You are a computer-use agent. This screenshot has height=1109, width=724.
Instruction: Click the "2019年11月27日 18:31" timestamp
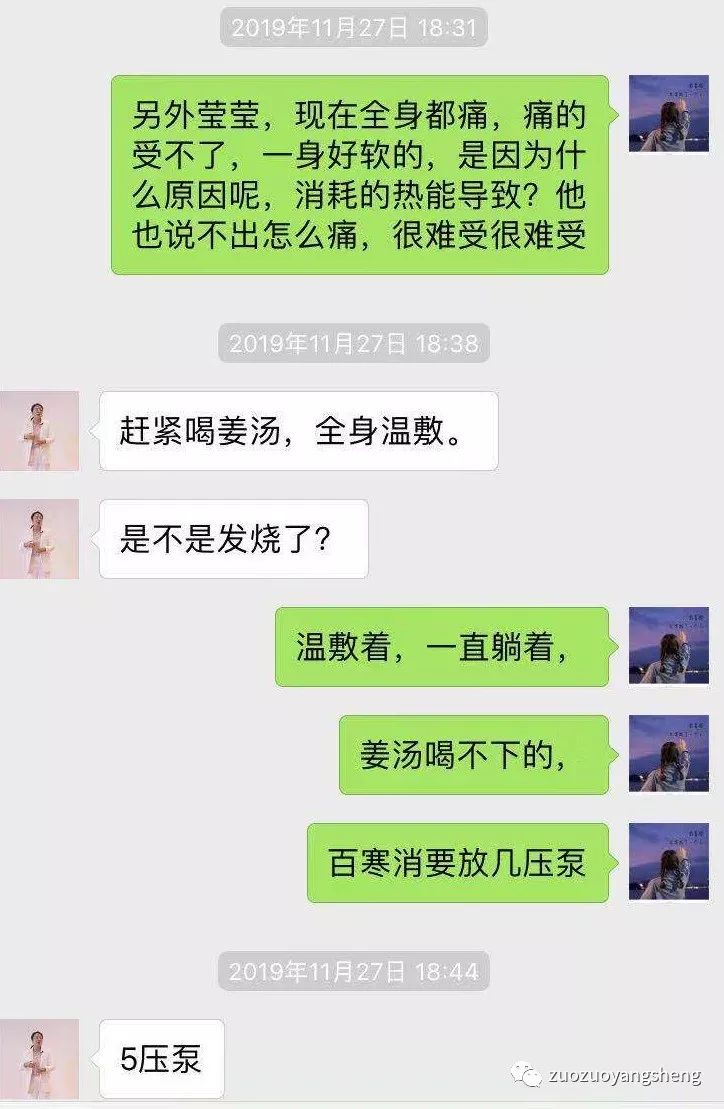pos(356,29)
